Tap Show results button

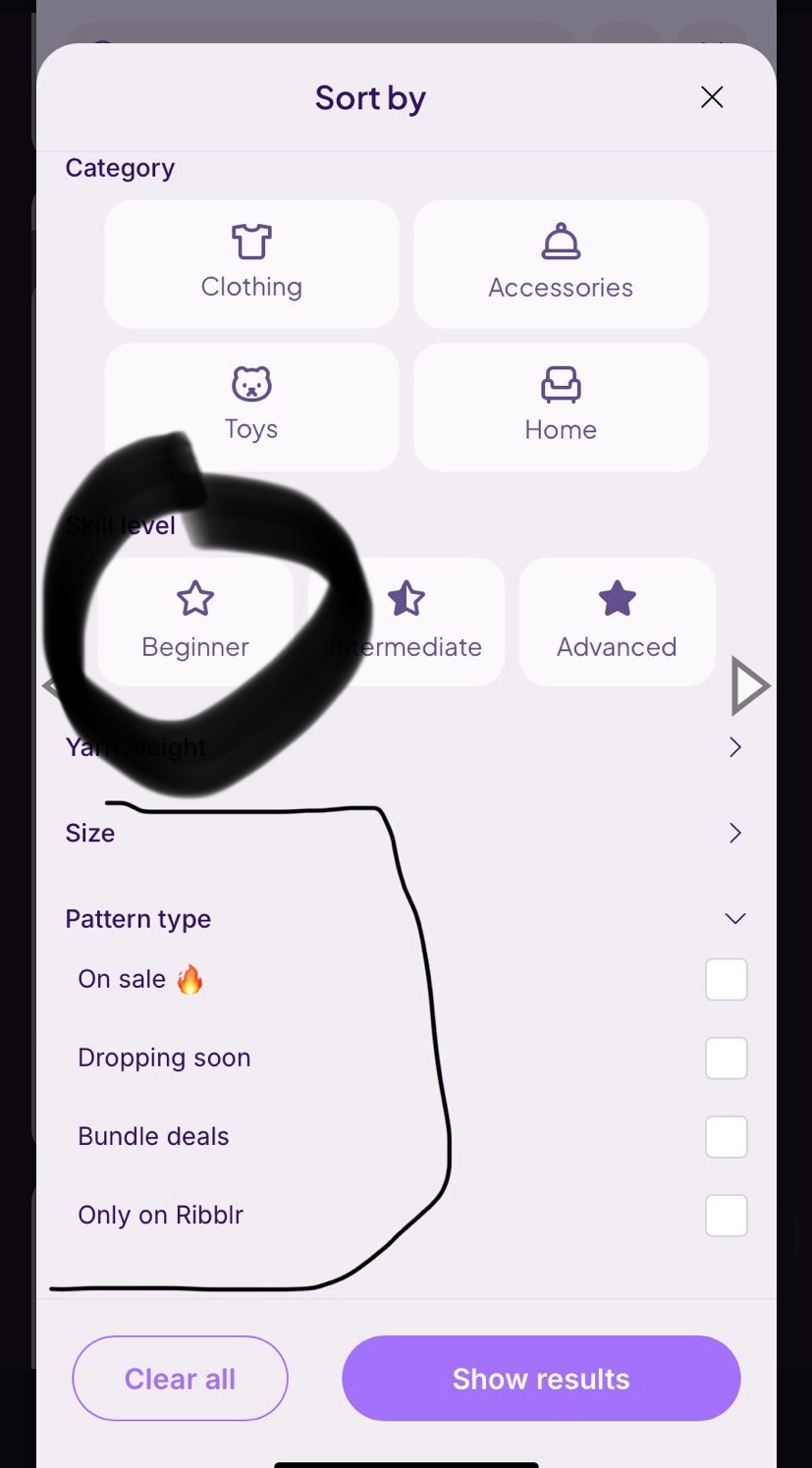tap(541, 1379)
